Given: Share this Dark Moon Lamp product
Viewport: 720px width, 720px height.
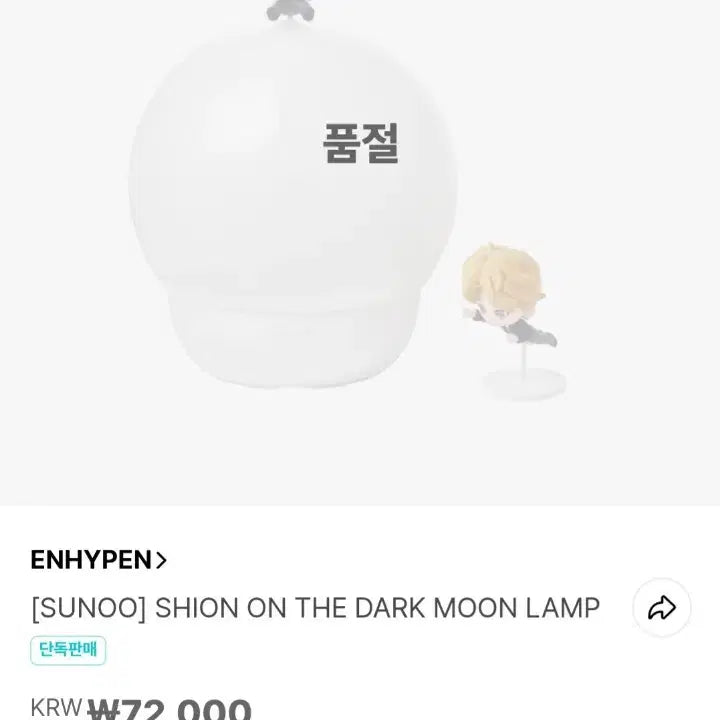Looking at the screenshot, I should click(x=662, y=607).
